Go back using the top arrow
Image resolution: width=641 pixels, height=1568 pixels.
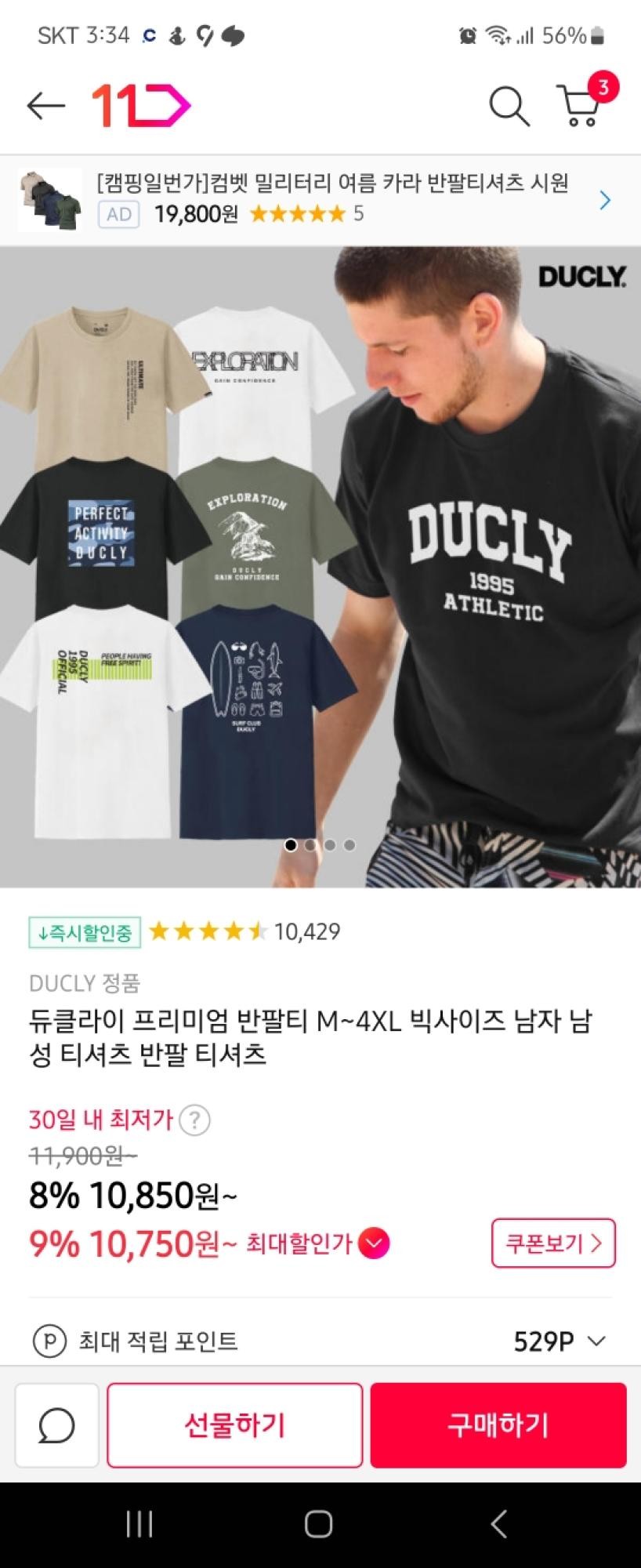pyautogui.click(x=45, y=106)
